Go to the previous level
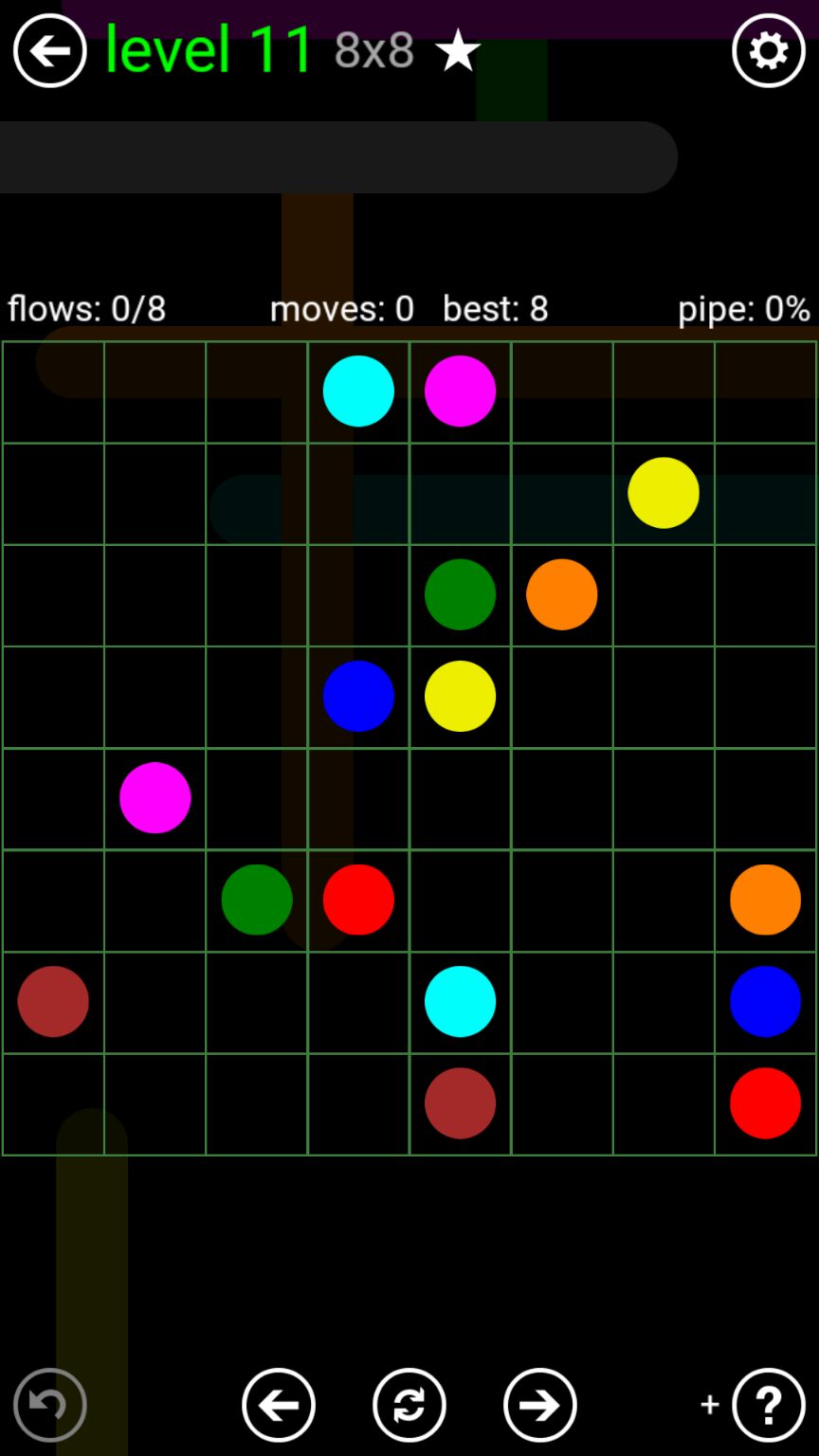This screenshot has height=1456, width=819. click(279, 1405)
